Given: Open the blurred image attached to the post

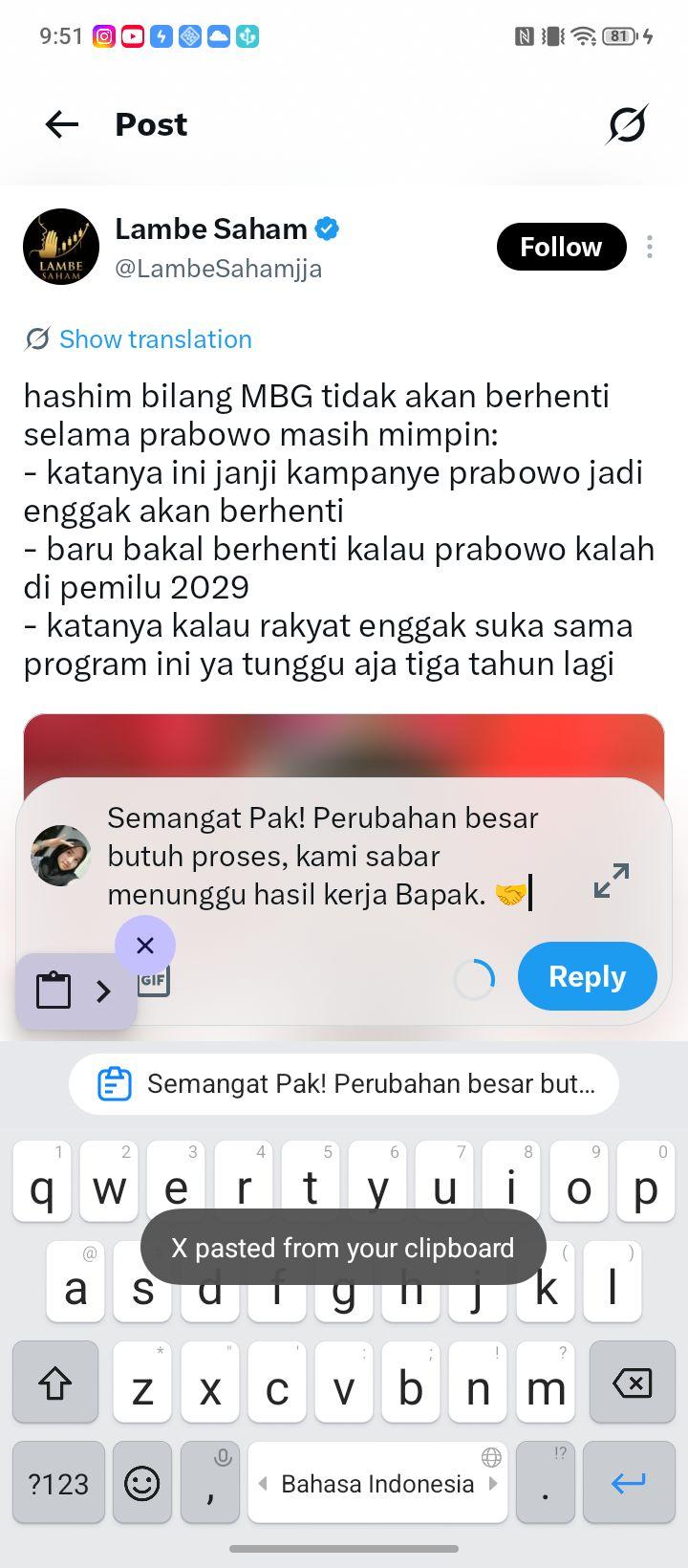Looking at the screenshot, I should click(x=344, y=747).
